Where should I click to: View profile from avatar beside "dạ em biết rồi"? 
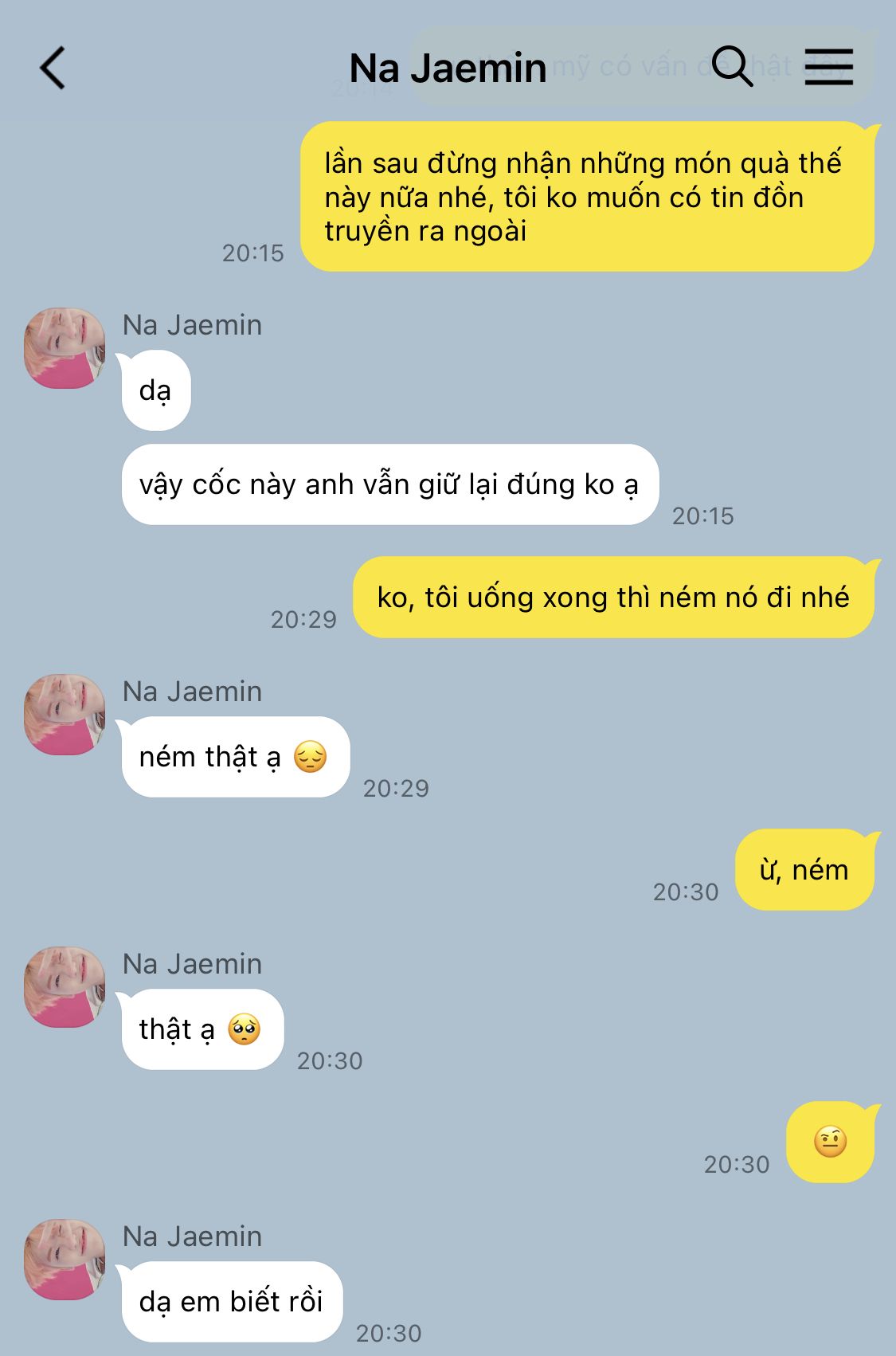point(65,1260)
